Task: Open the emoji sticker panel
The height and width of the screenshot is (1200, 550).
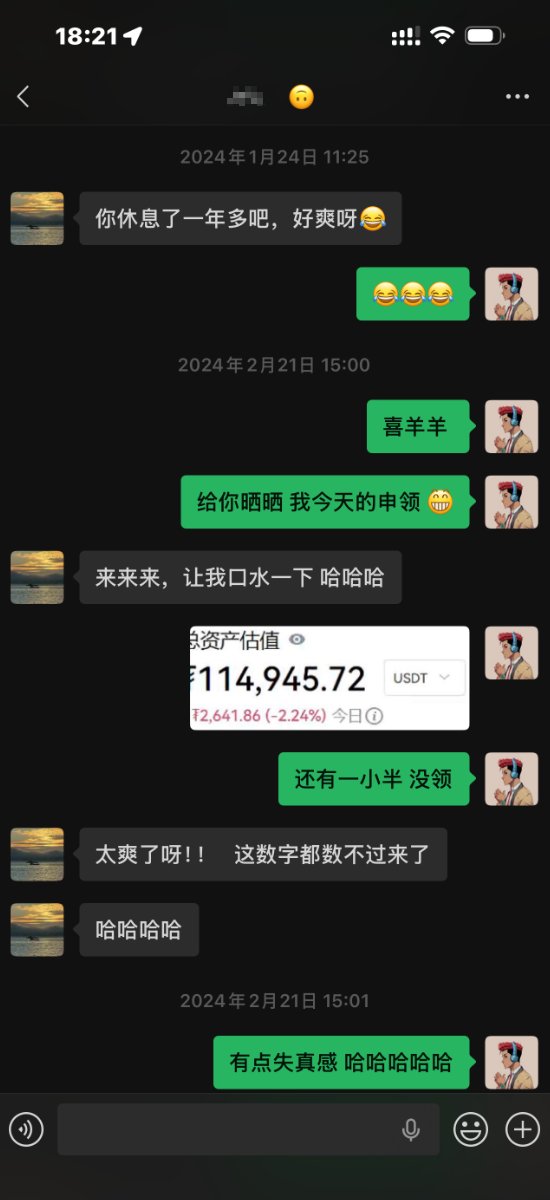Action: point(471,1130)
